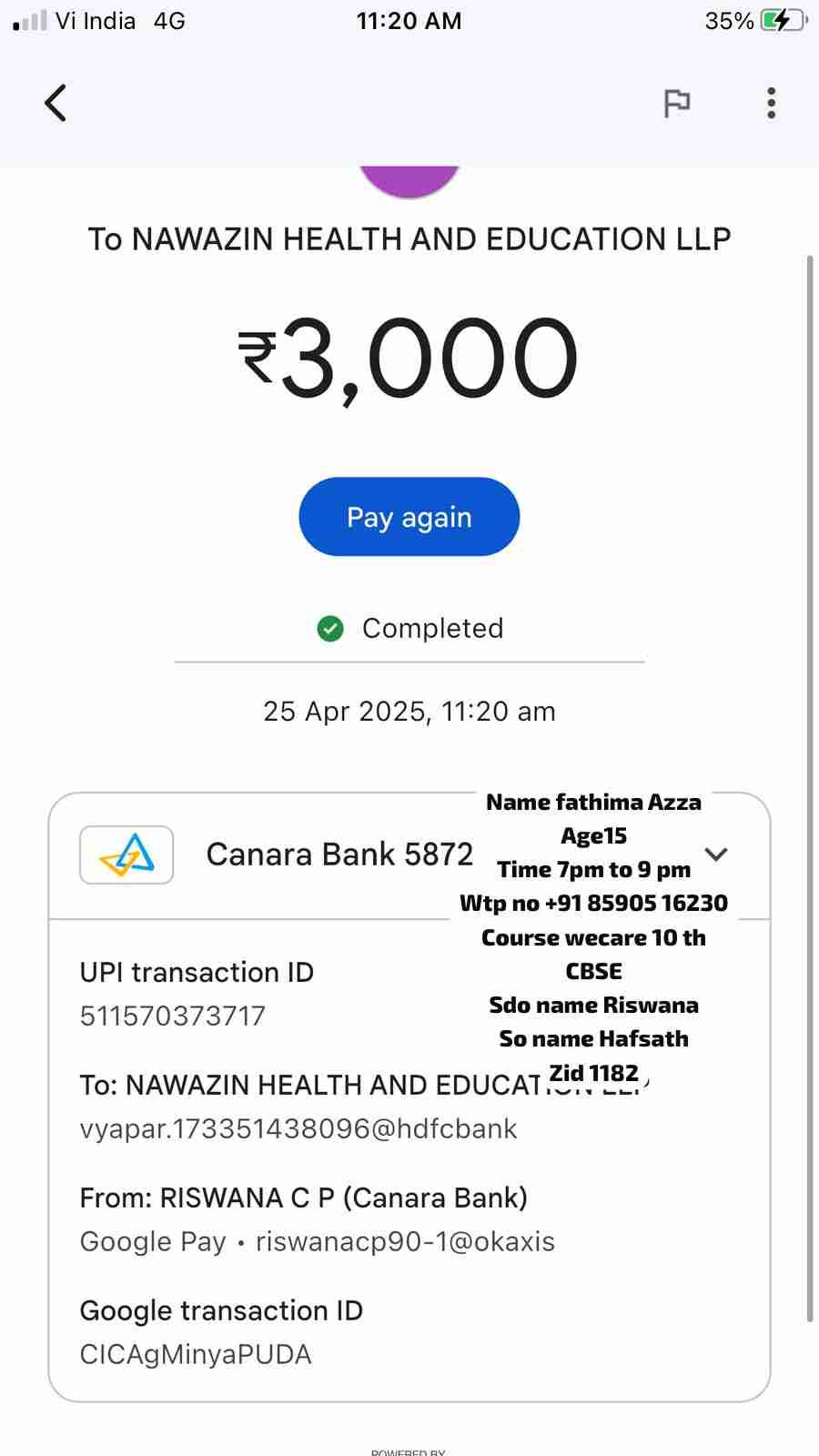Collapse the Canara Bank 5872 details
Image resolution: width=819 pixels, height=1456 pixels.
(x=716, y=854)
